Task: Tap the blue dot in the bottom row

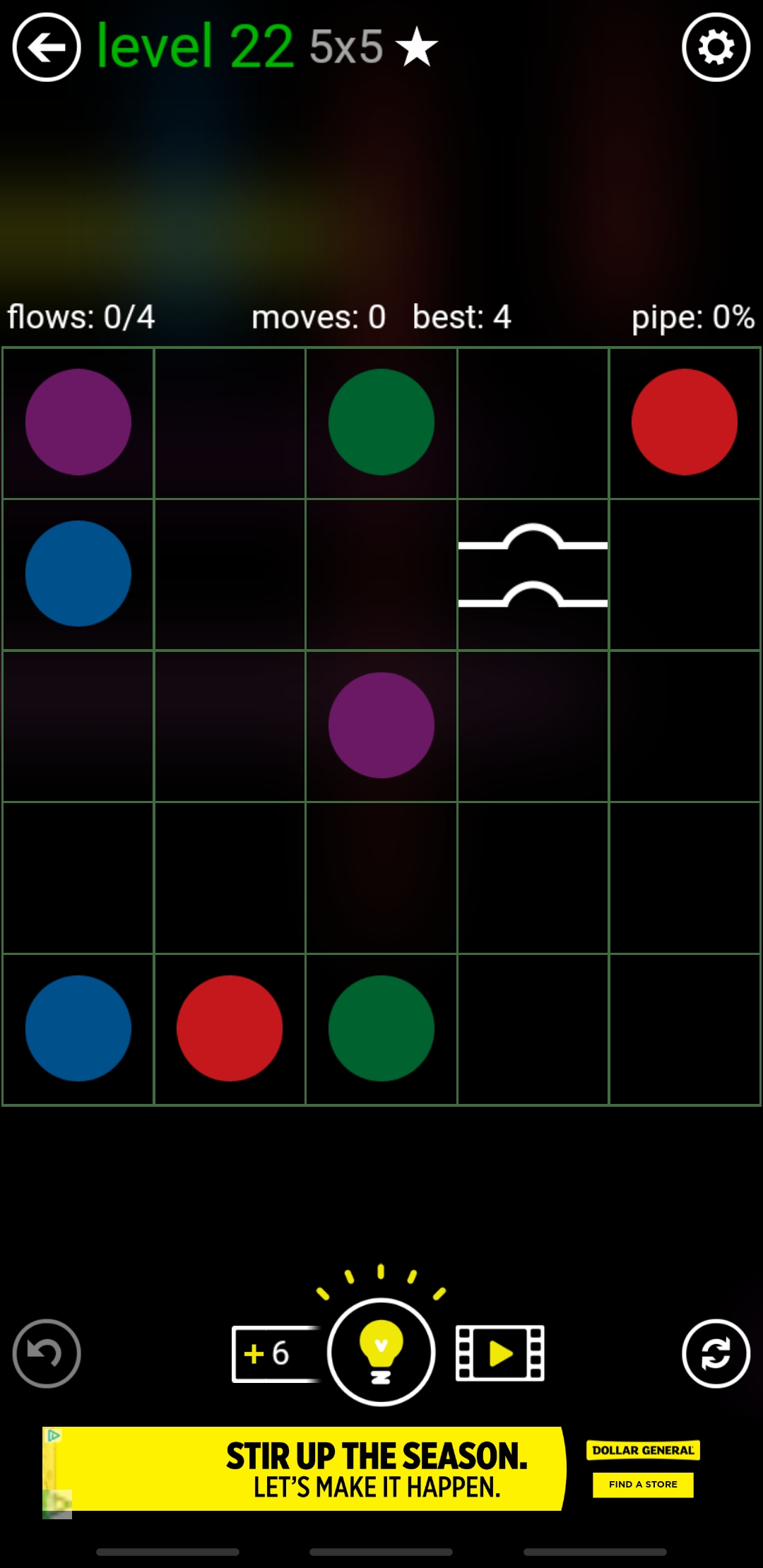Action: (x=78, y=1028)
